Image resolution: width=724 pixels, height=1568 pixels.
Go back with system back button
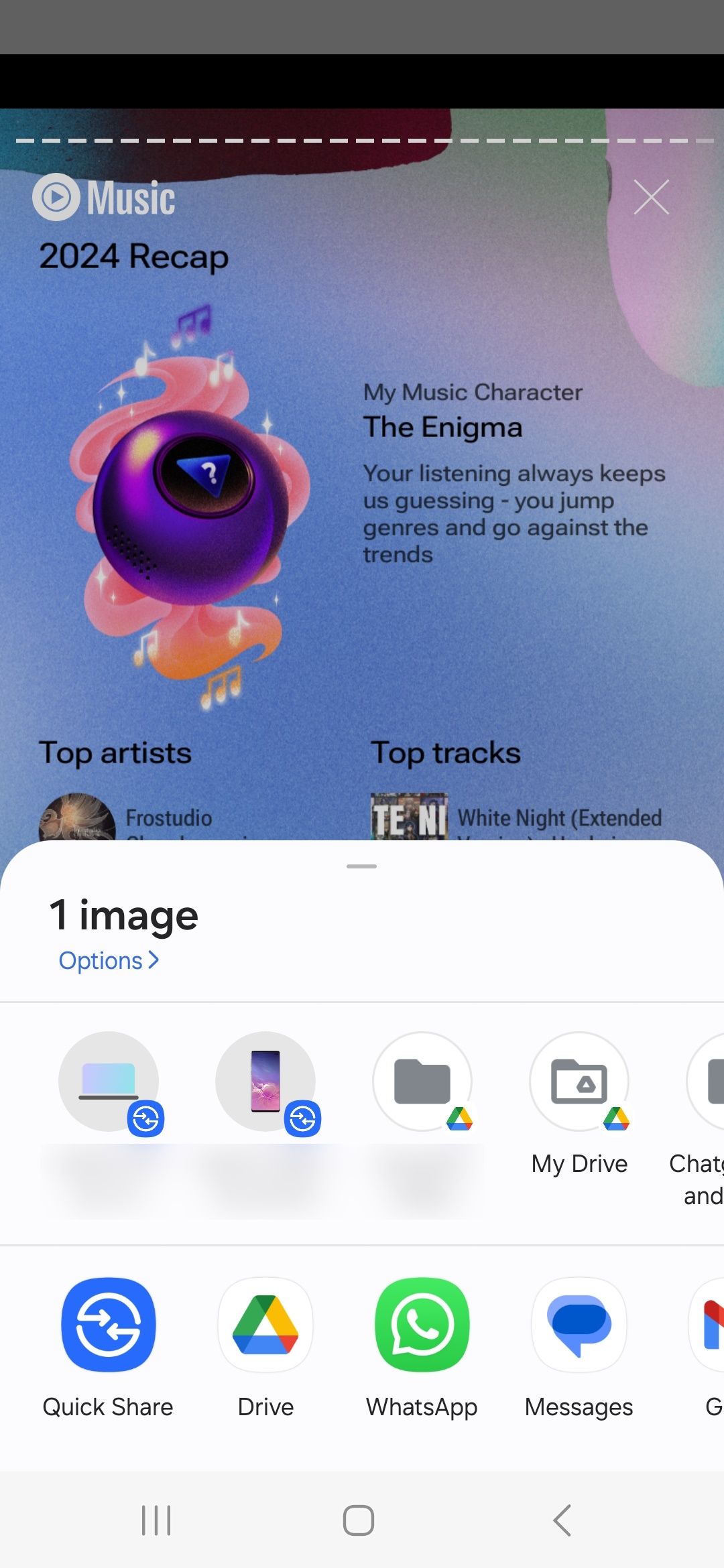[x=562, y=1520]
